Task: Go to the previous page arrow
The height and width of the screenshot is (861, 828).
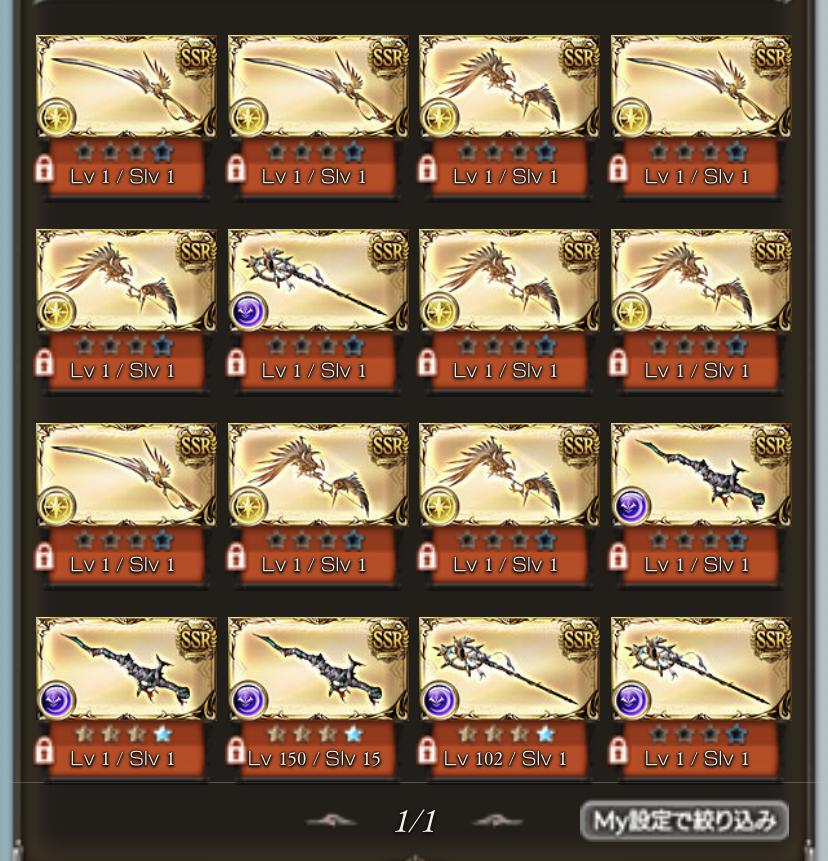Action: pos(331,821)
